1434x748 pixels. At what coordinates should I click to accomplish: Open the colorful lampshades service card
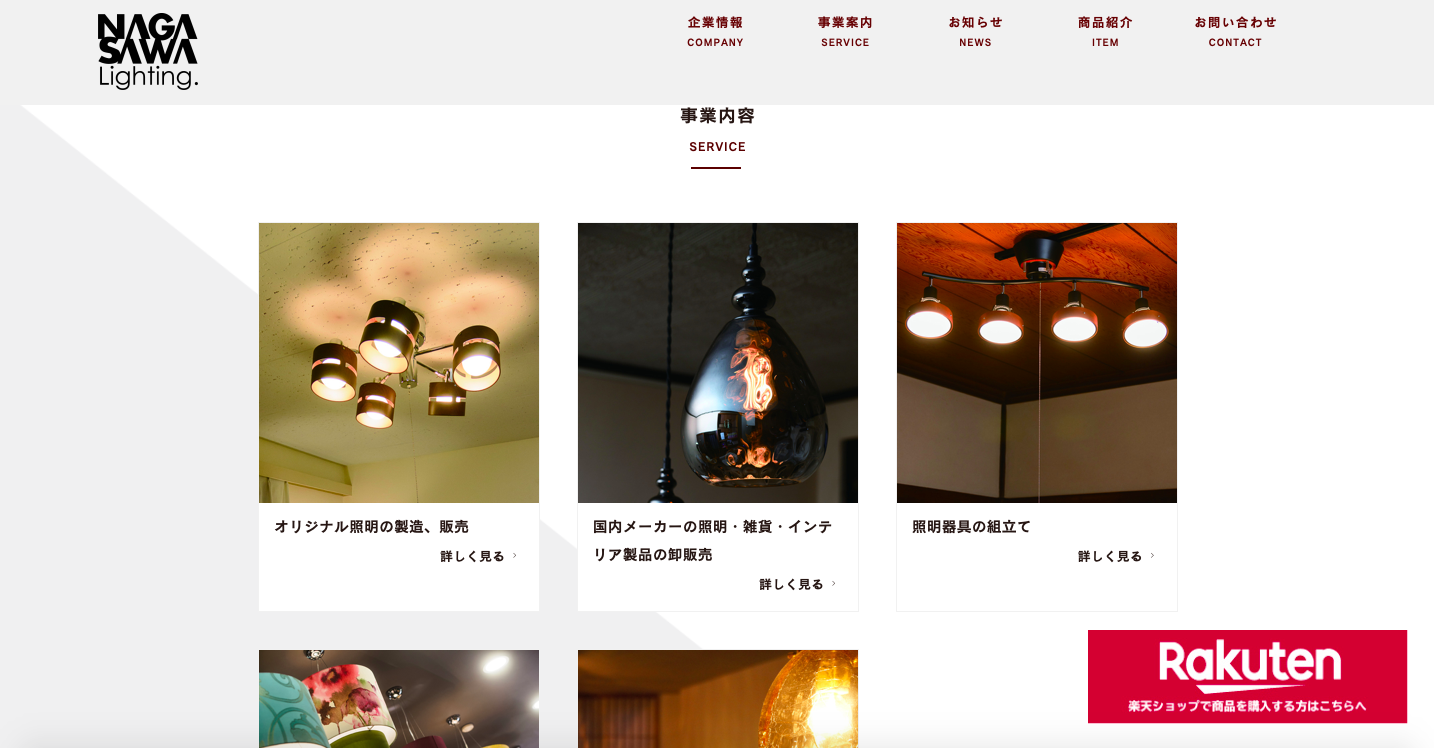point(399,700)
